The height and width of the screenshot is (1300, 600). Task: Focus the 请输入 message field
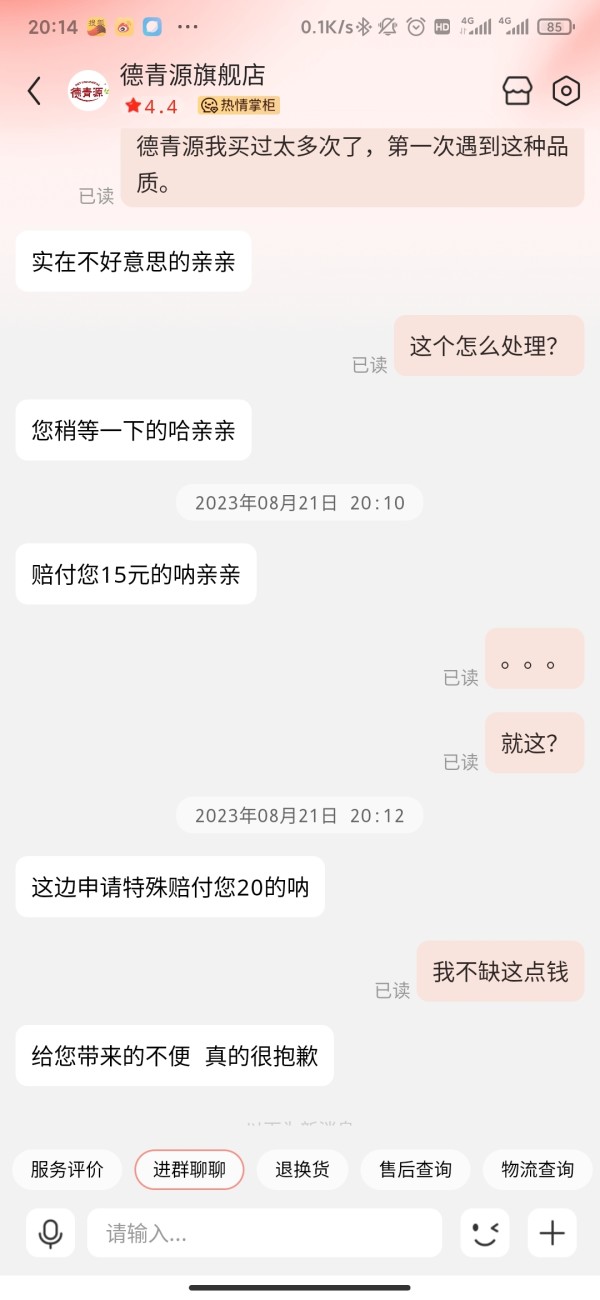pyautogui.click(x=264, y=1233)
